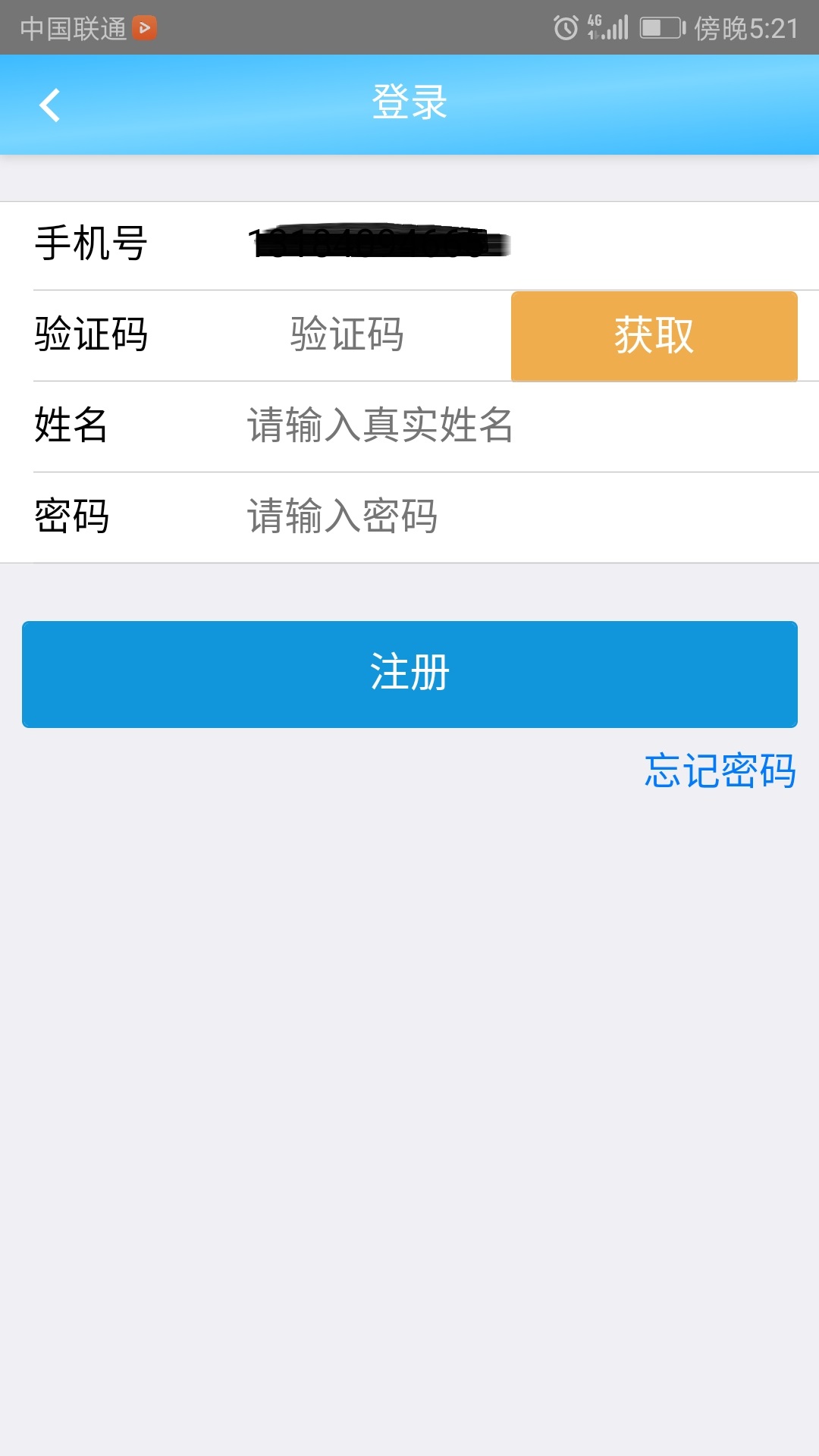Select the 姓名 real name input field

379,426
